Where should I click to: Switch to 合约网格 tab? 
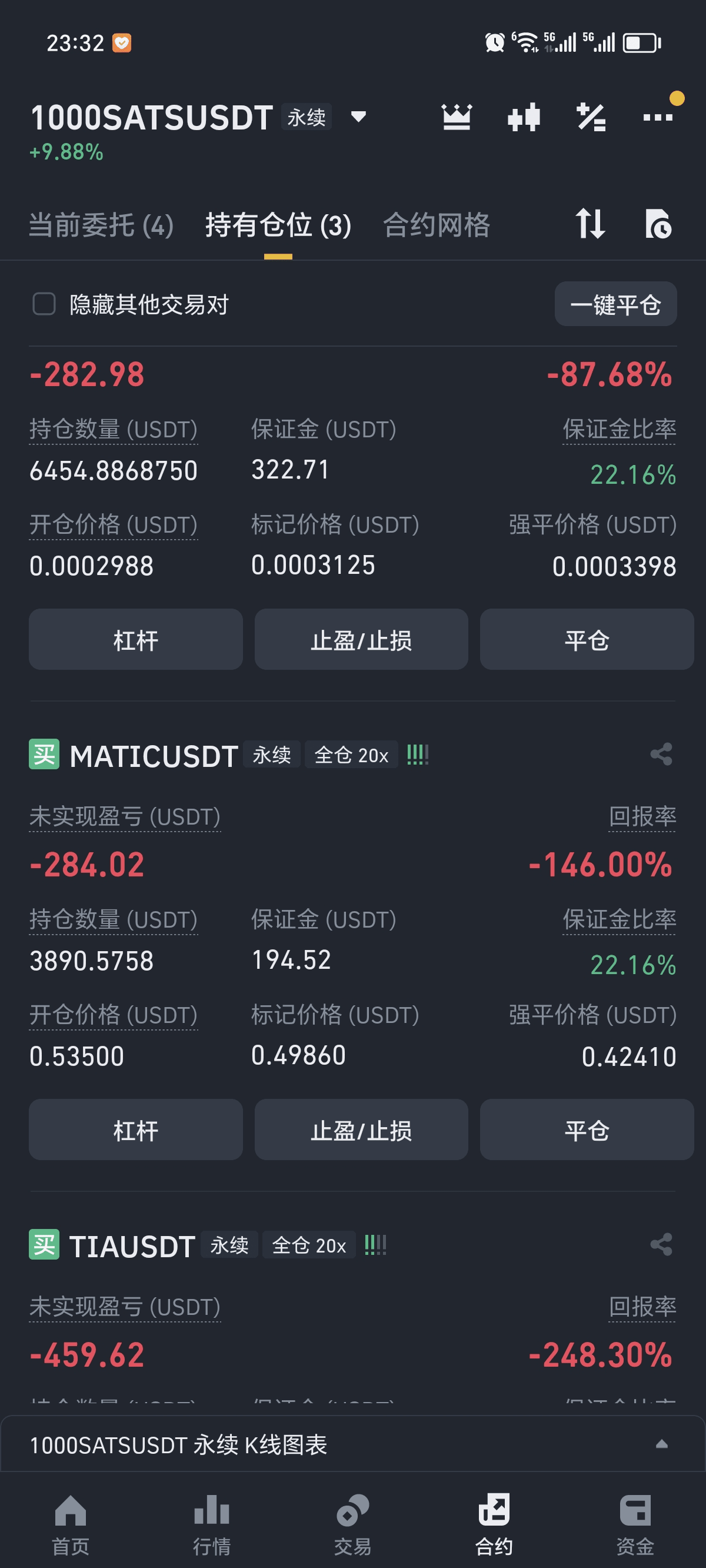point(437,225)
